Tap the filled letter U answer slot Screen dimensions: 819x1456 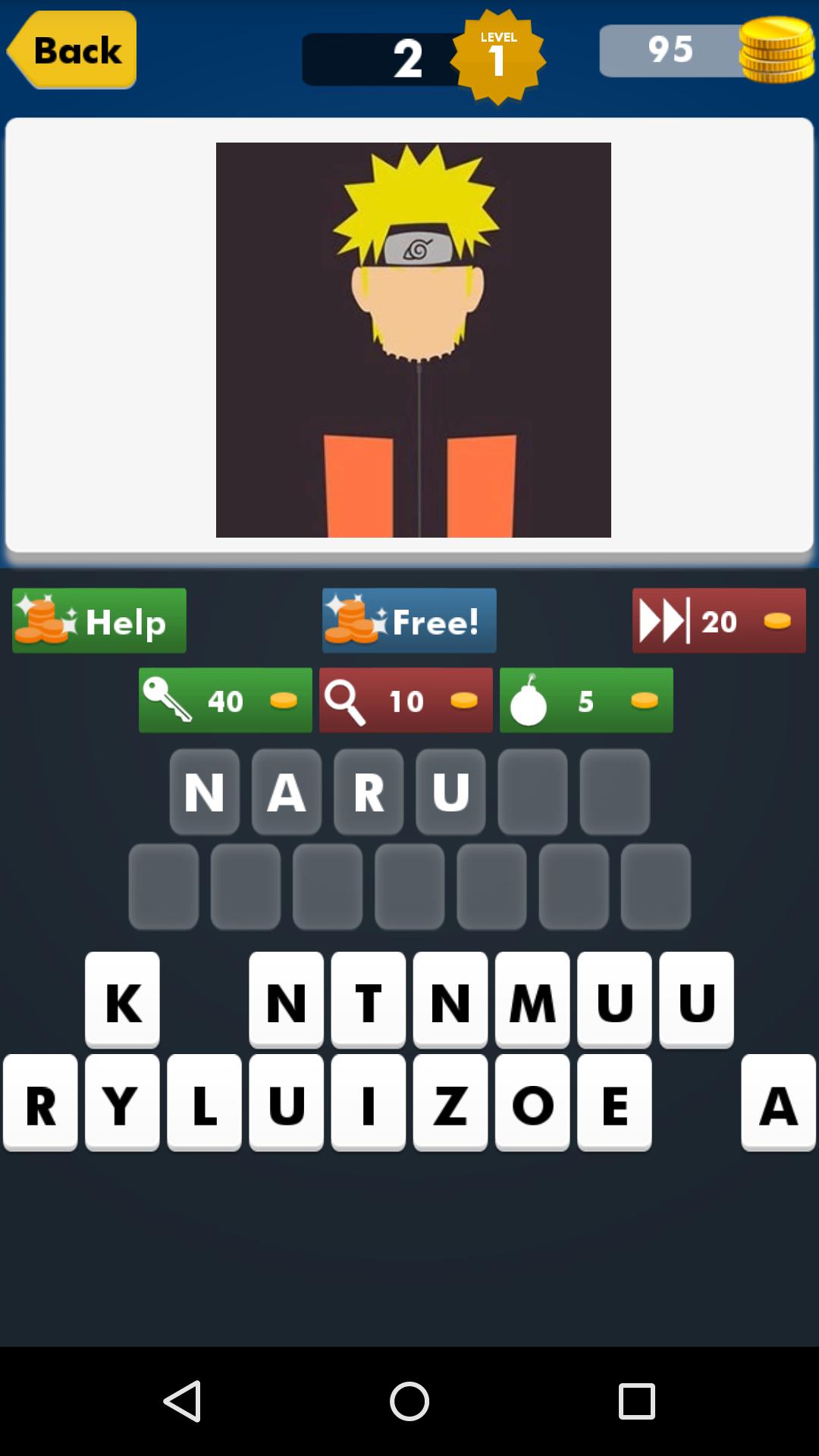click(x=450, y=791)
